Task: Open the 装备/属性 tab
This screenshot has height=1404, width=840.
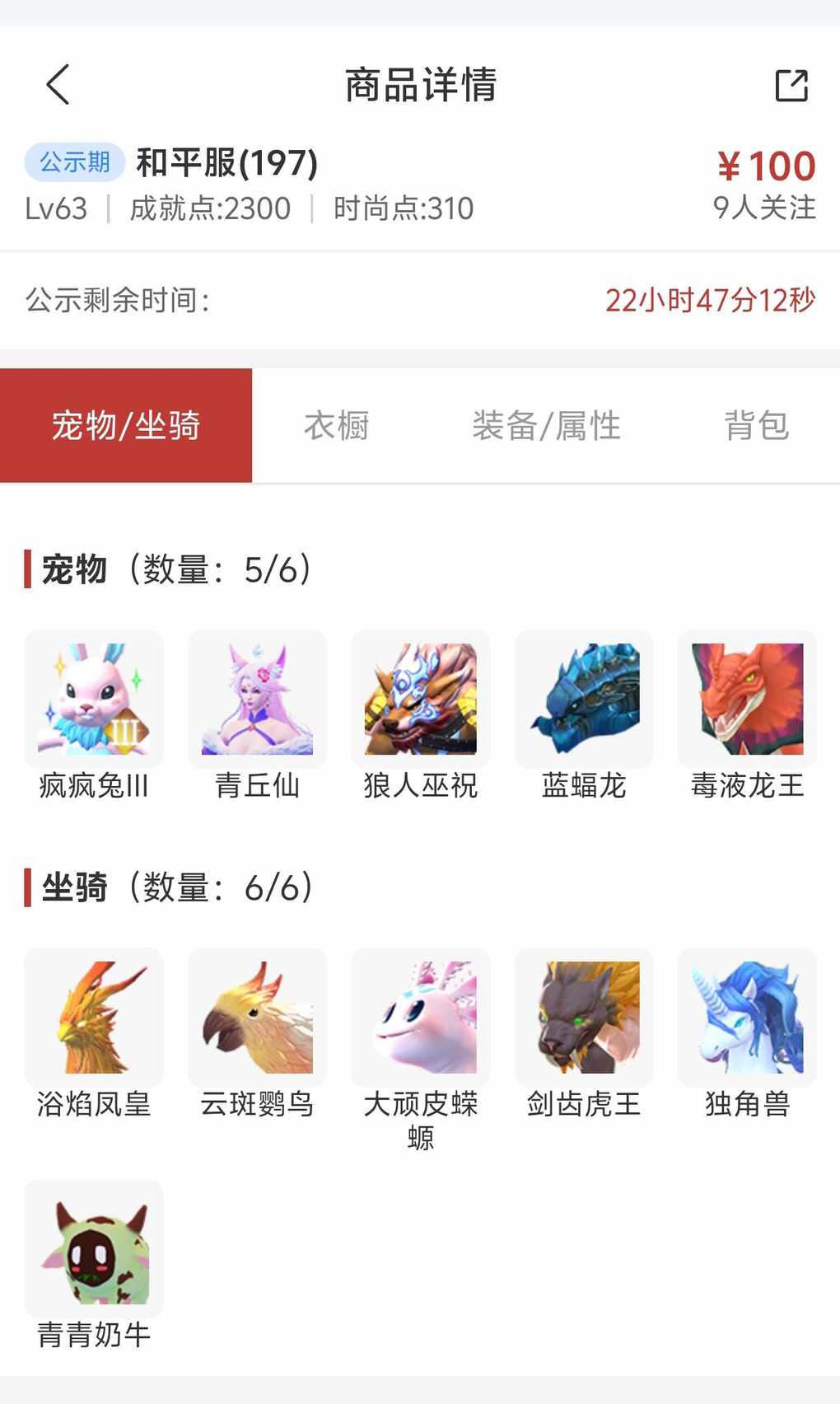Action: click(x=546, y=425)
